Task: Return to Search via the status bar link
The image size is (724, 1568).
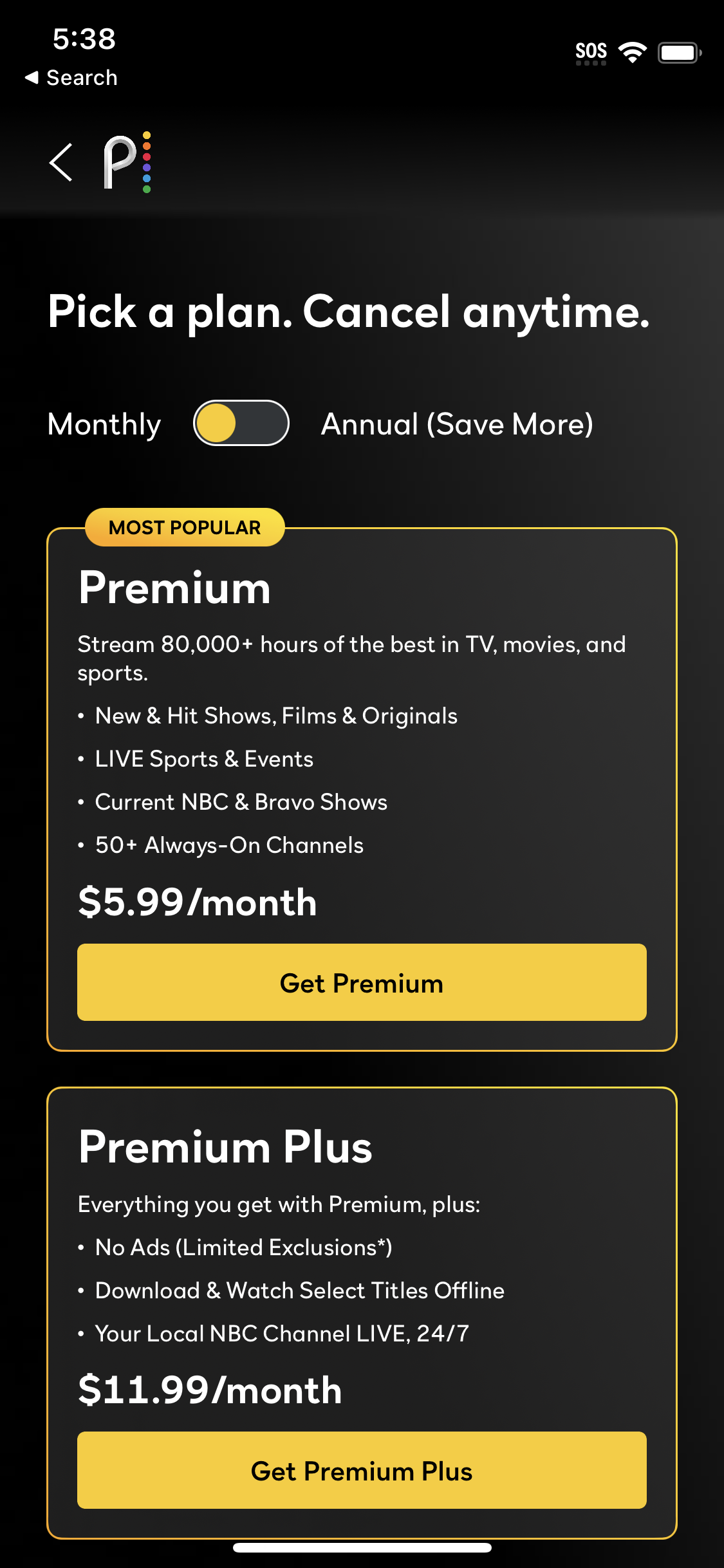Action: (x=71, y=78)
